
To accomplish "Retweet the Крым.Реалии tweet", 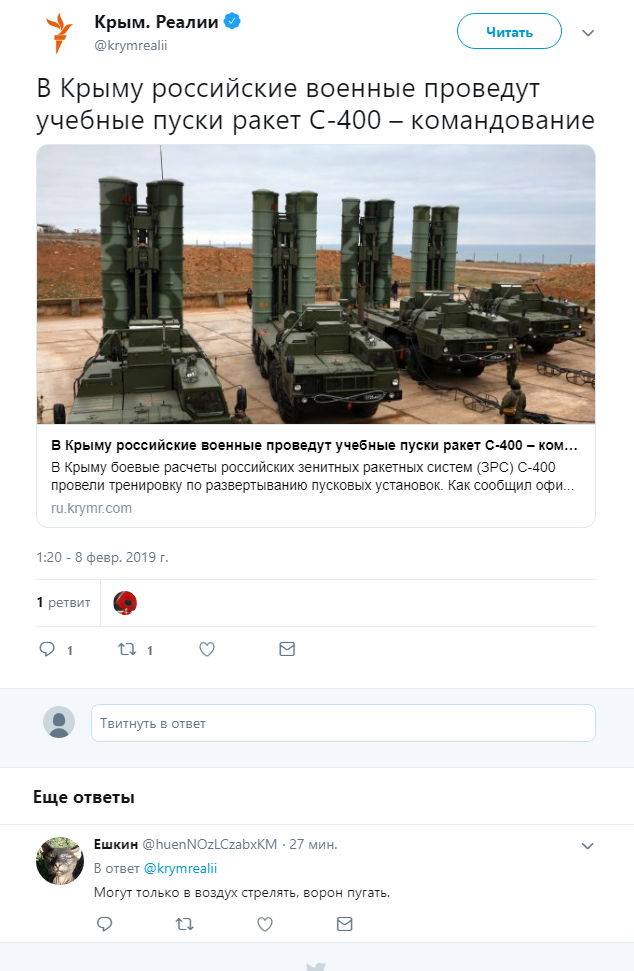I will [127, 649].
